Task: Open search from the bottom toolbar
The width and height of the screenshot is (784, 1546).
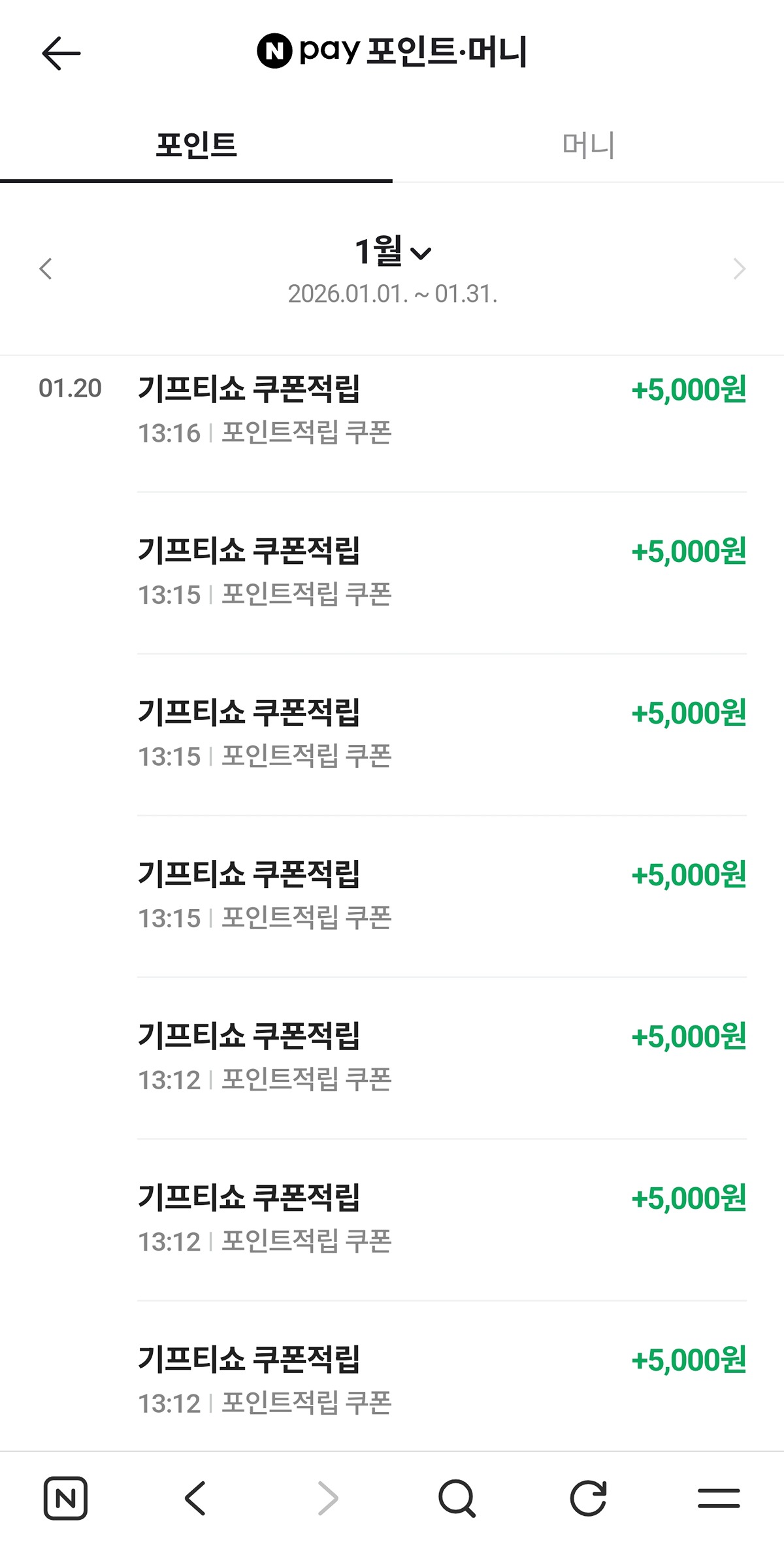Action: pos(457,1498)
